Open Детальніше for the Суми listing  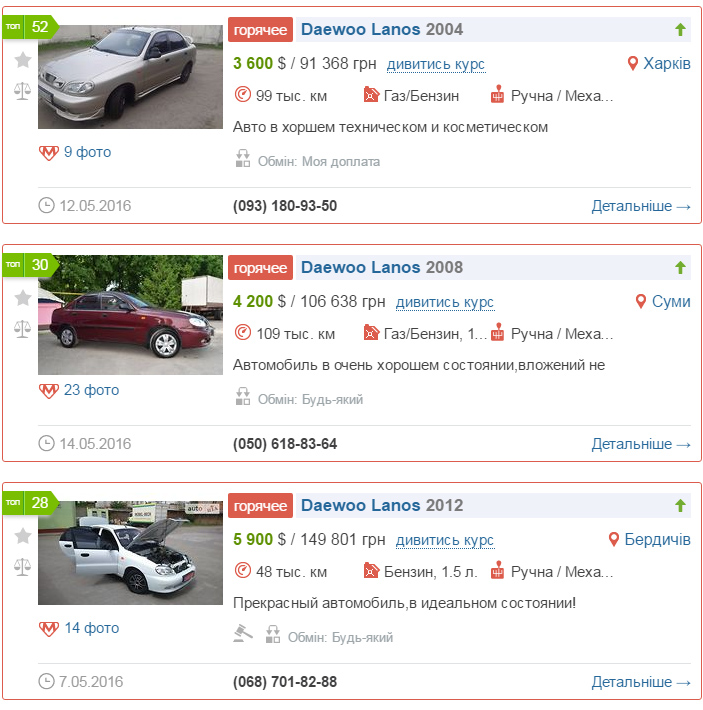[641, 444]
